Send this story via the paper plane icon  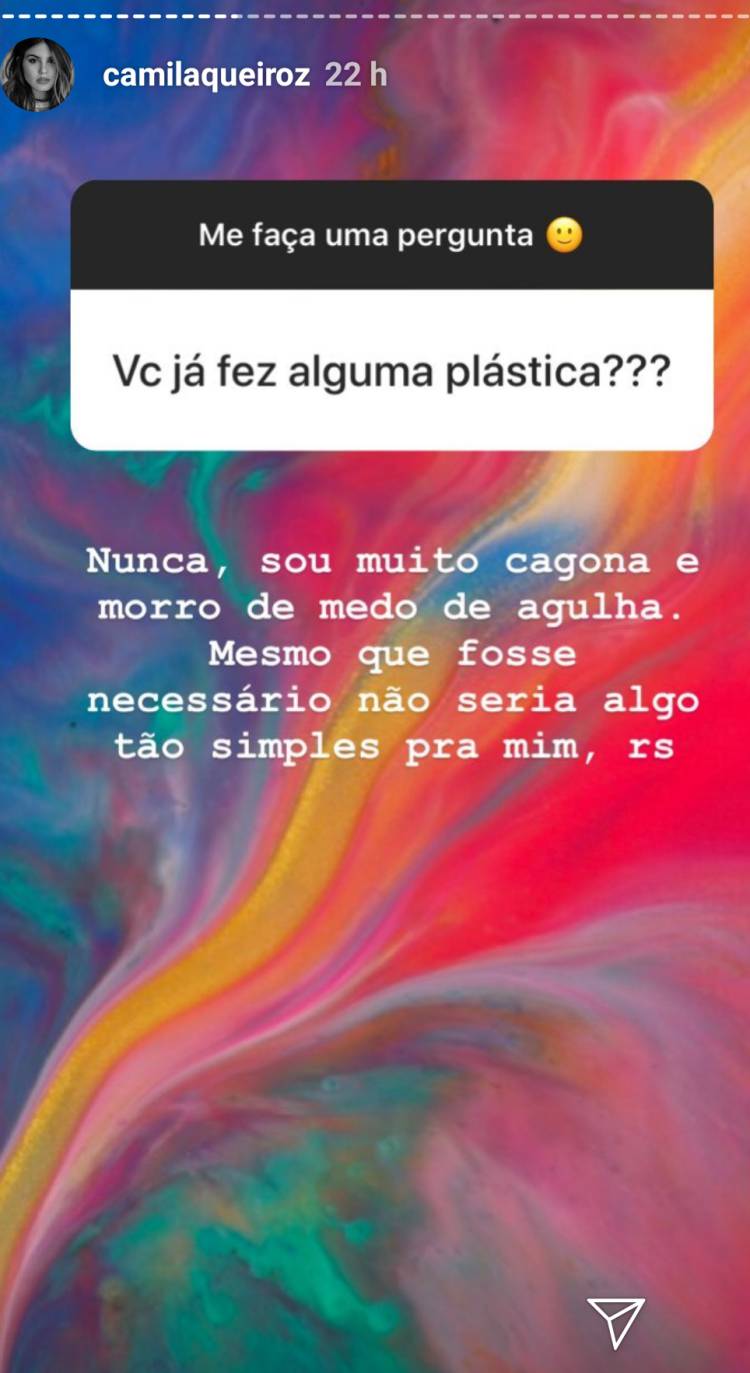[615, 1322]
